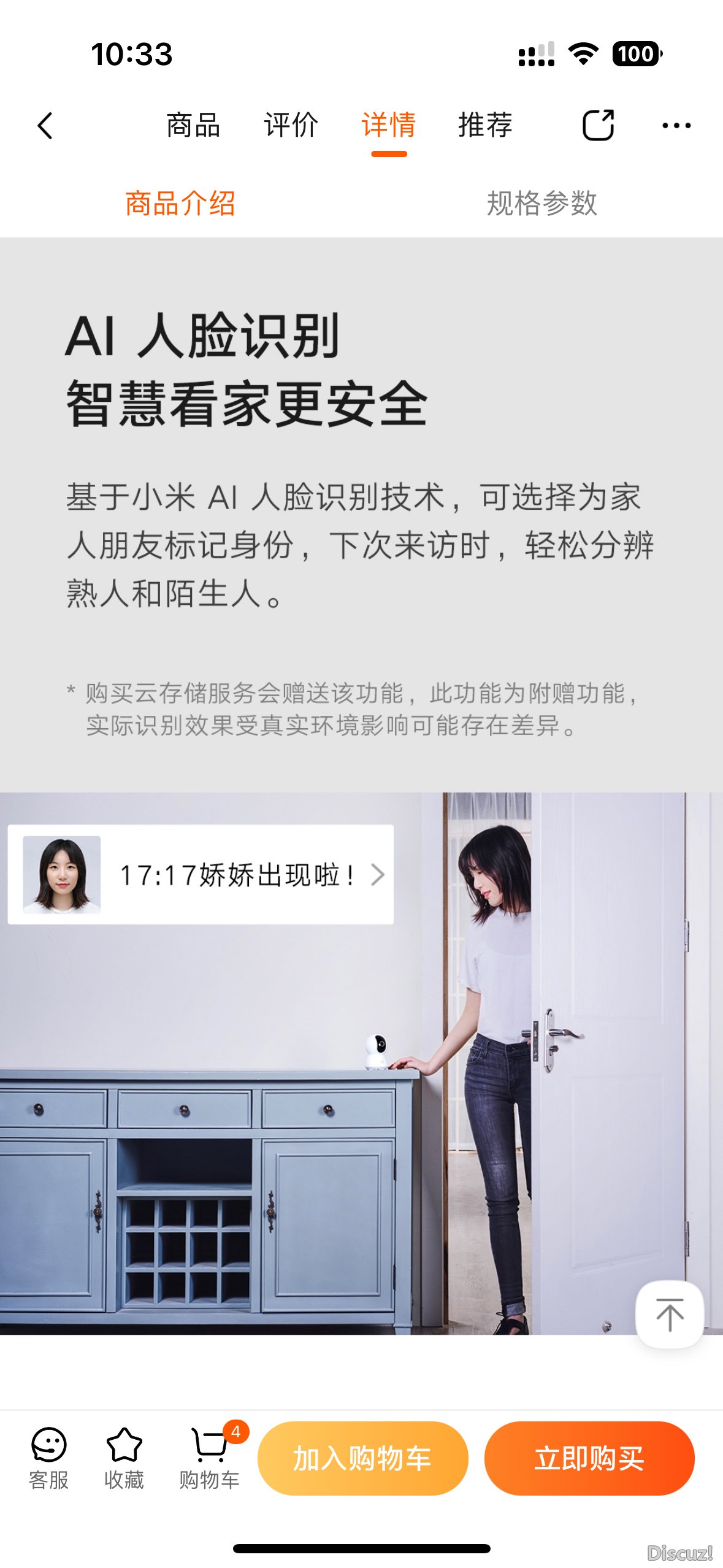Add product to 收藏 favorites

[124, 1458]
